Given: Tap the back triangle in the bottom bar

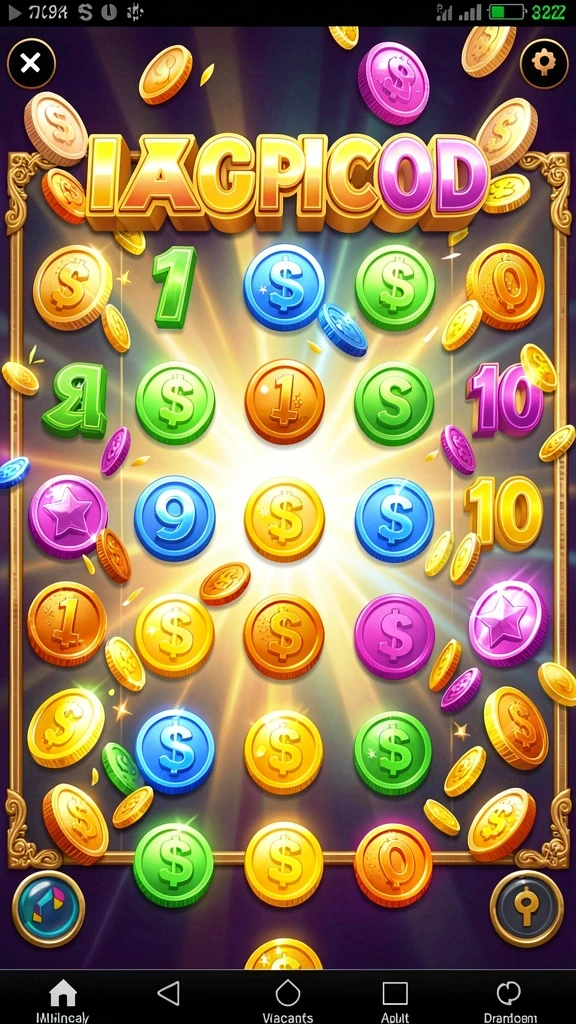Looking at the screenshot, I should tap(168, 993).
